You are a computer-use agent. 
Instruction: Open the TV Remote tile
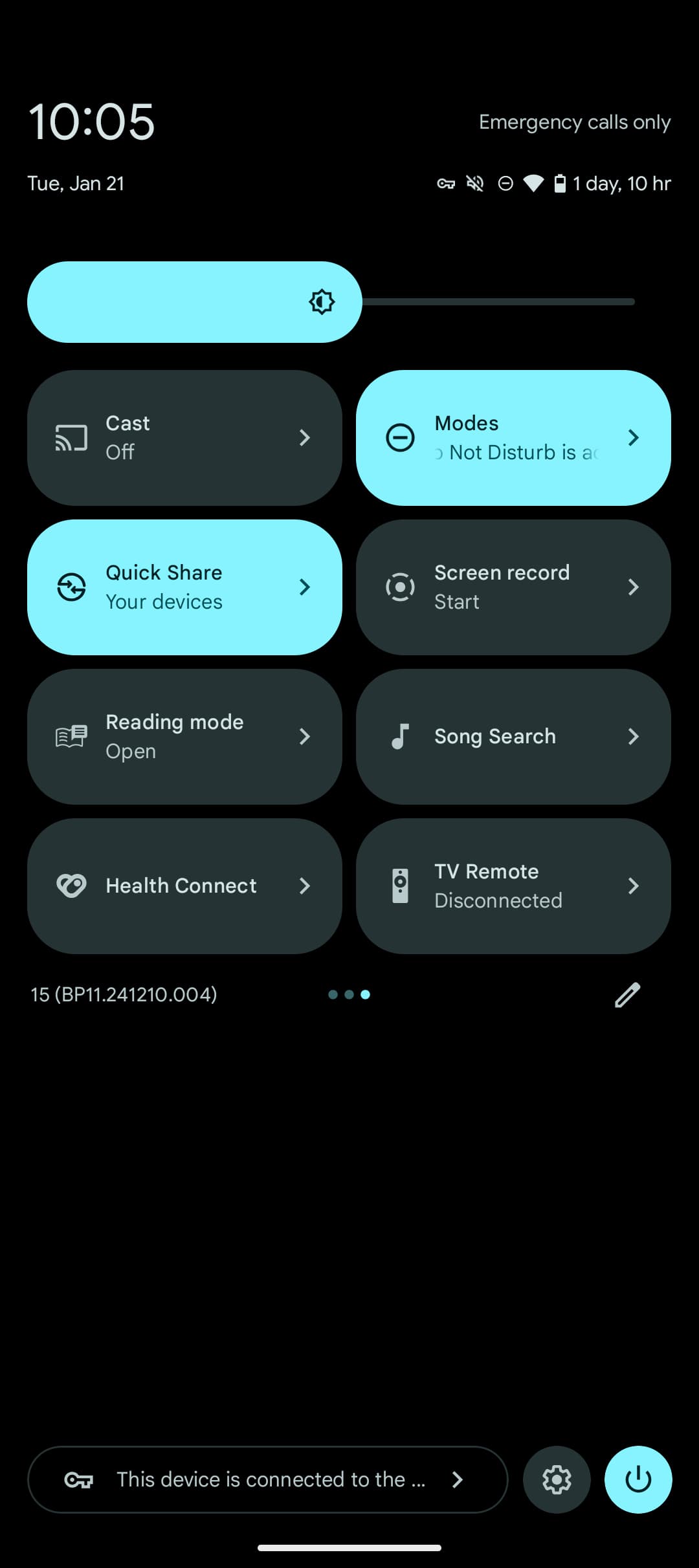coord(513,886)
